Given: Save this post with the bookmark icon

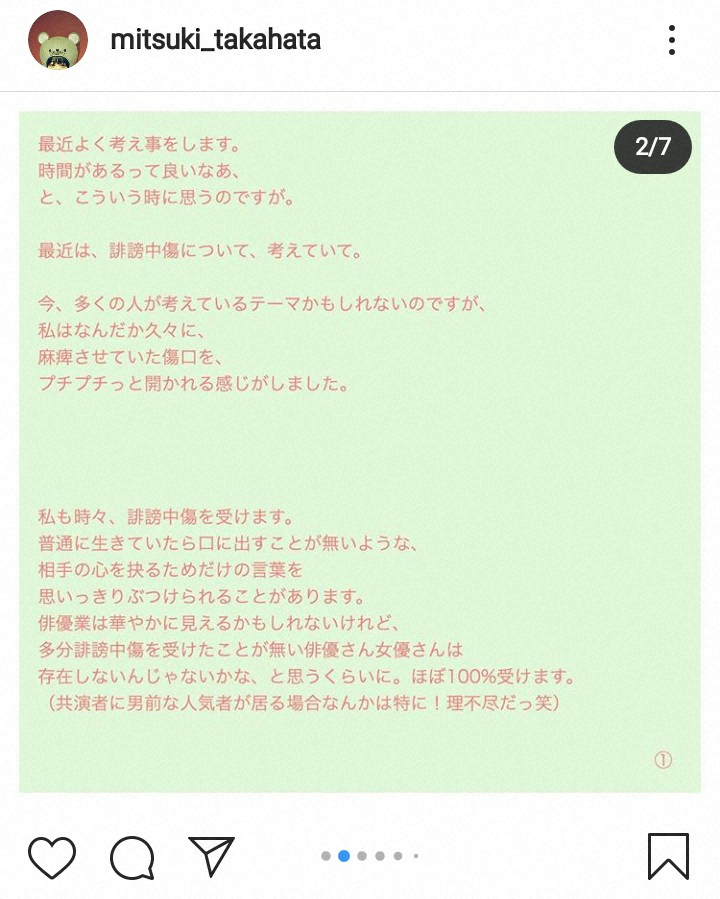Looking at the screenshot, I should coord(668,856).
